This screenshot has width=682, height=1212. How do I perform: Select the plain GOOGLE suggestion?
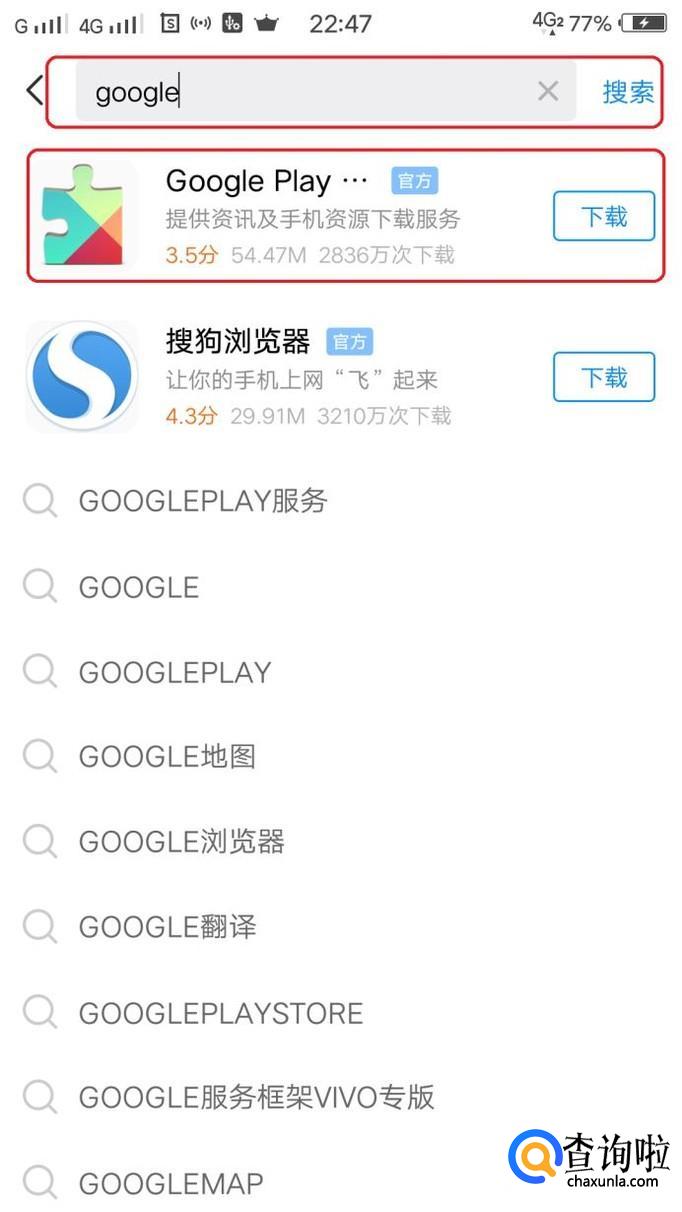coord(139,587)
